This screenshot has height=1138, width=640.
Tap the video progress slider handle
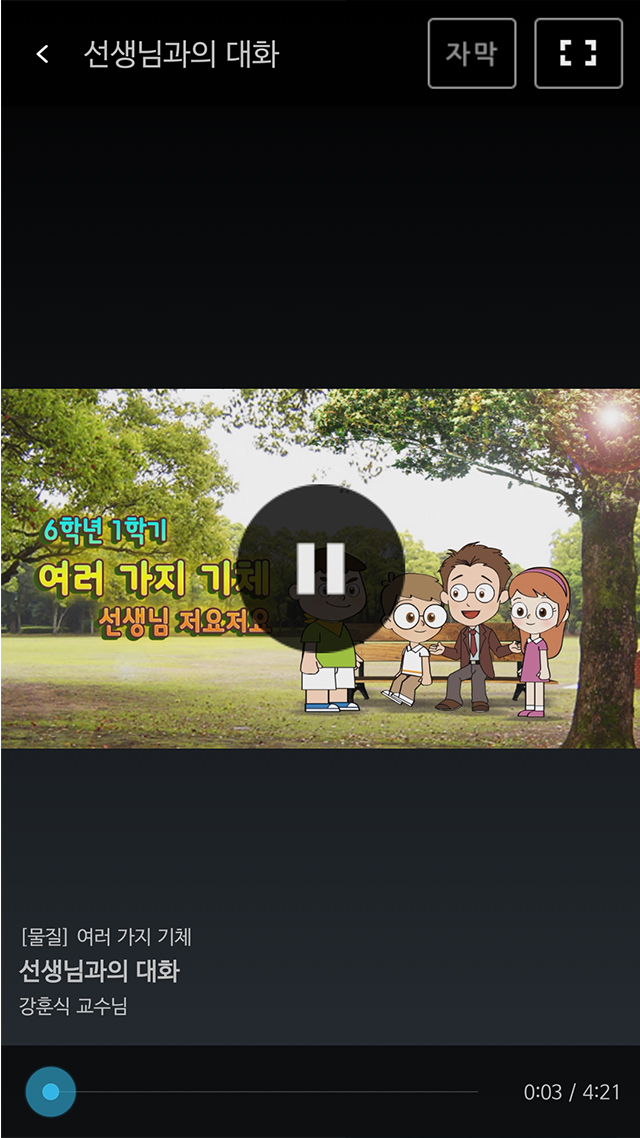(x=50, y=1091)
